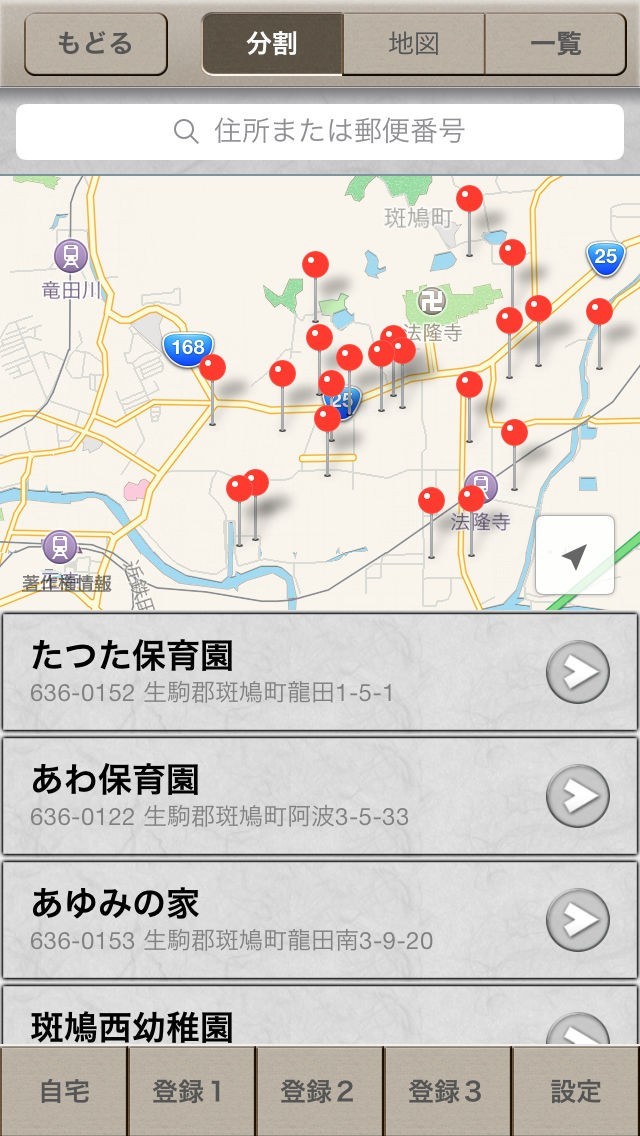This screenshot has height=1136, width=640.
Task: Select 登録2 saved location
Action: [319, 1091]
